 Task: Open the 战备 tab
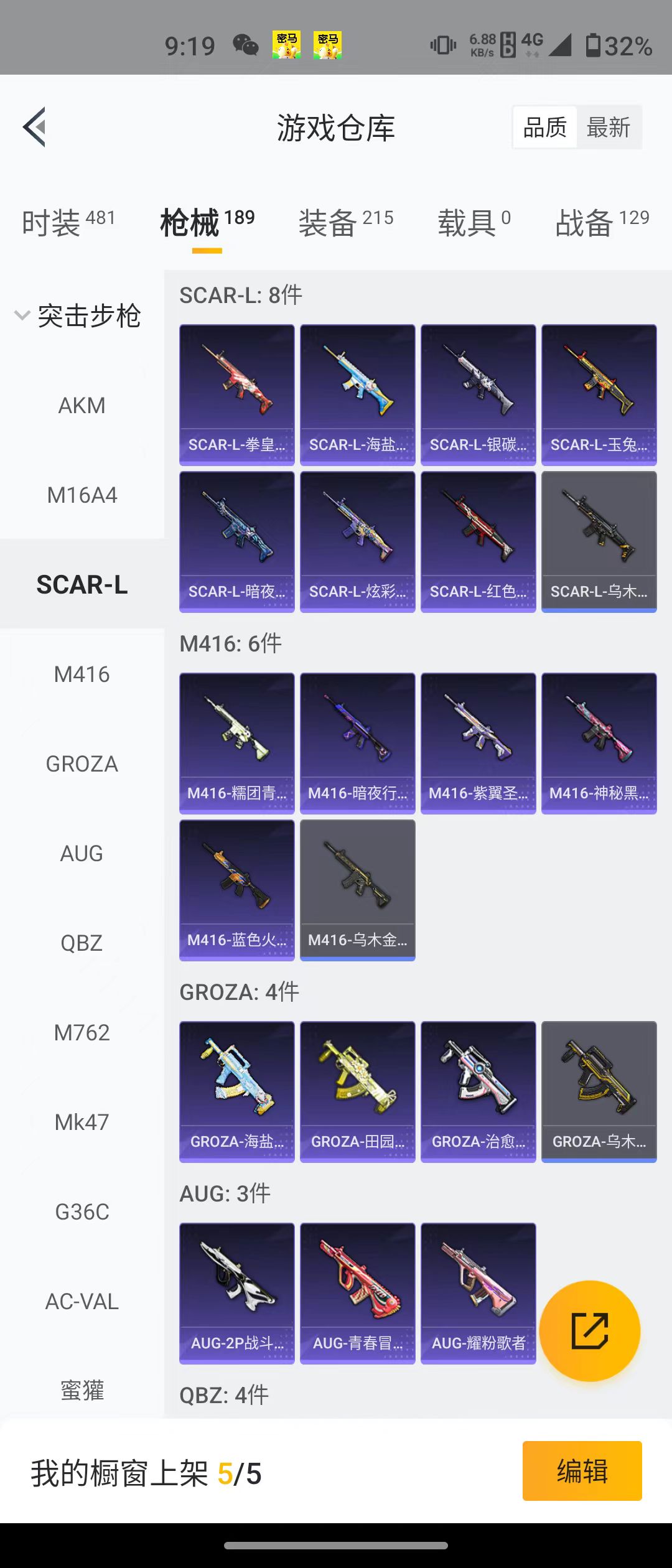pyautogui.click(x=602, y=223)
